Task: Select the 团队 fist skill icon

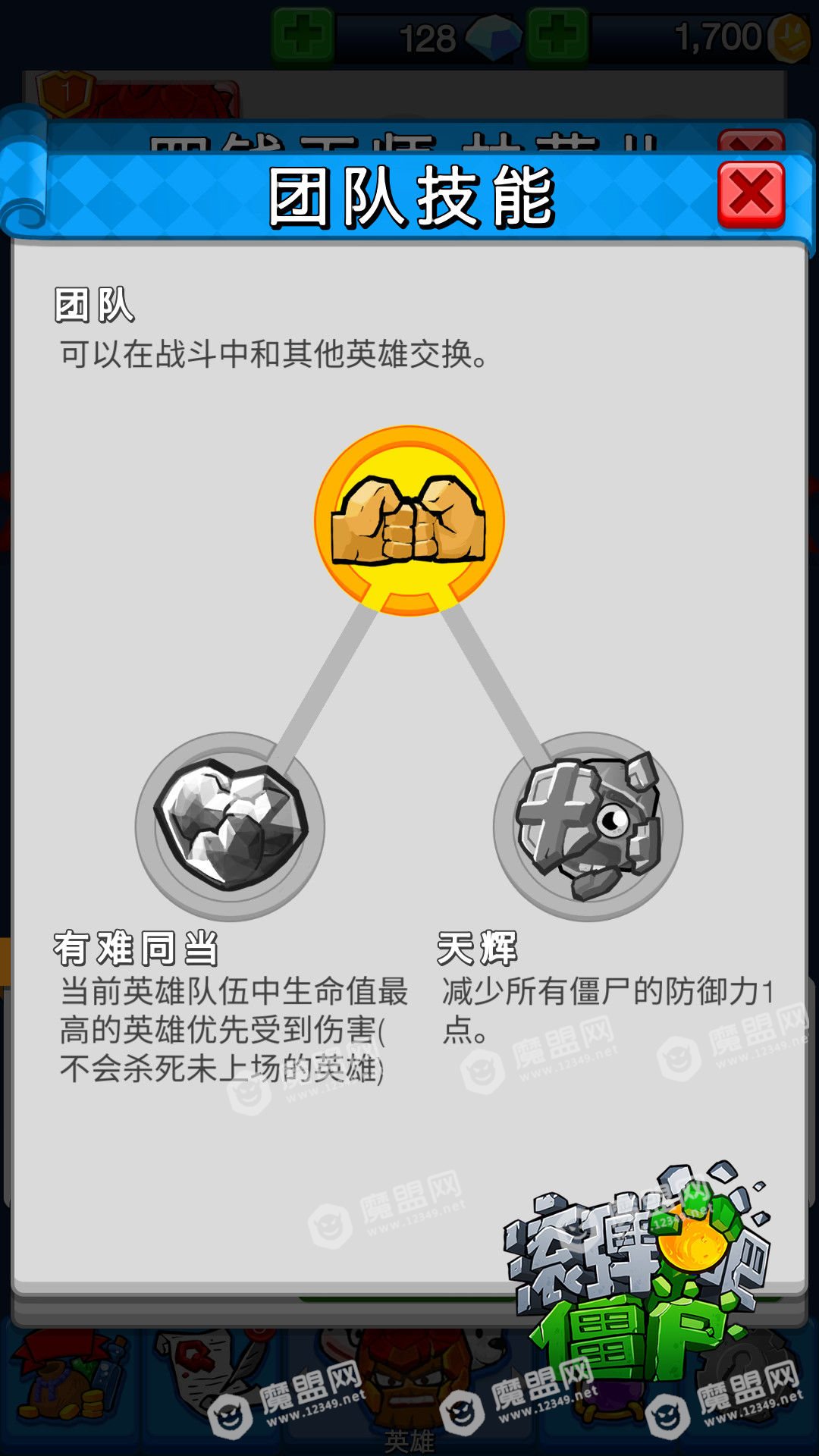Action: (x=409, y=520)
